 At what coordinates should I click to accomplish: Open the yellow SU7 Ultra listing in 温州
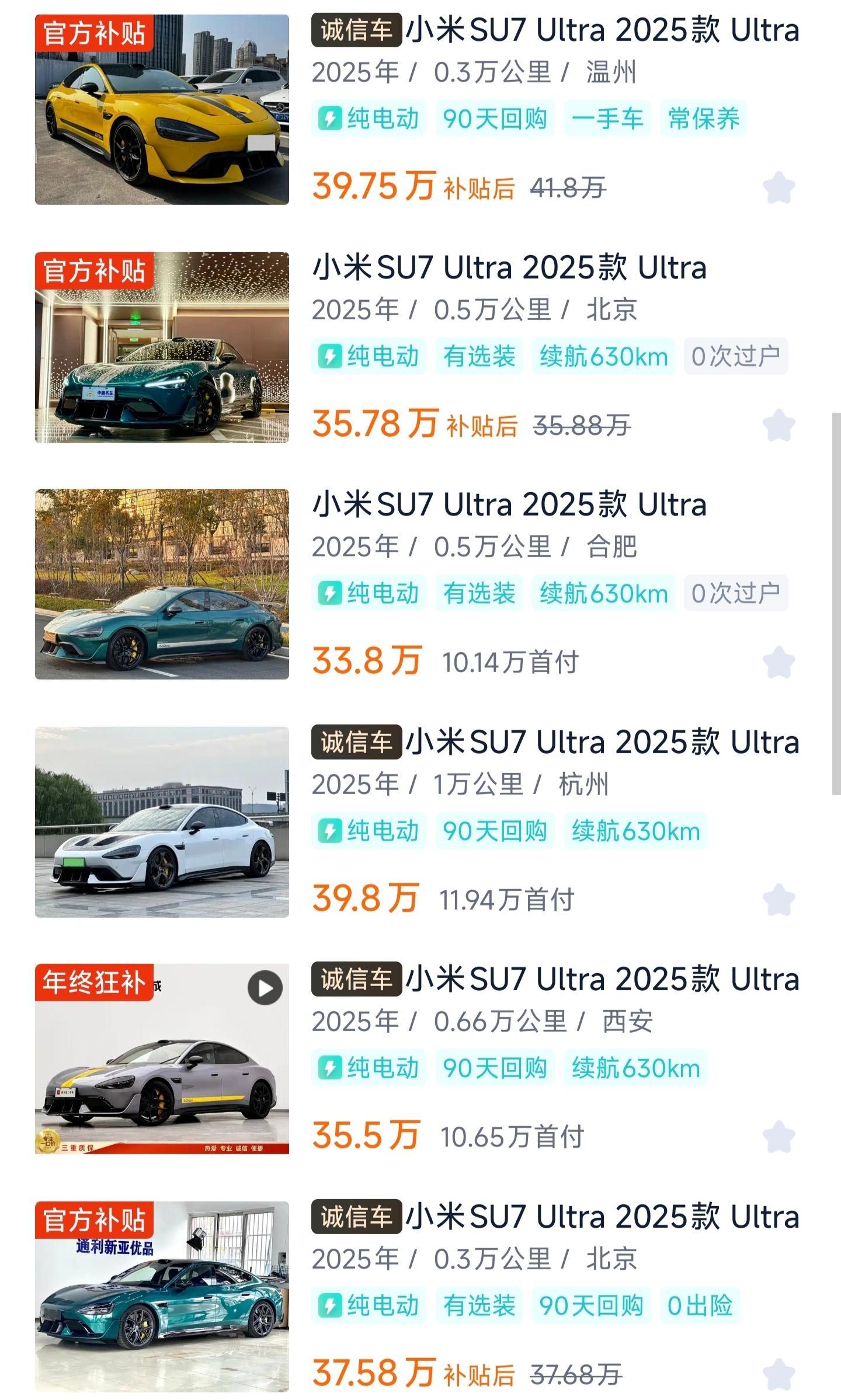click(555, 30)
